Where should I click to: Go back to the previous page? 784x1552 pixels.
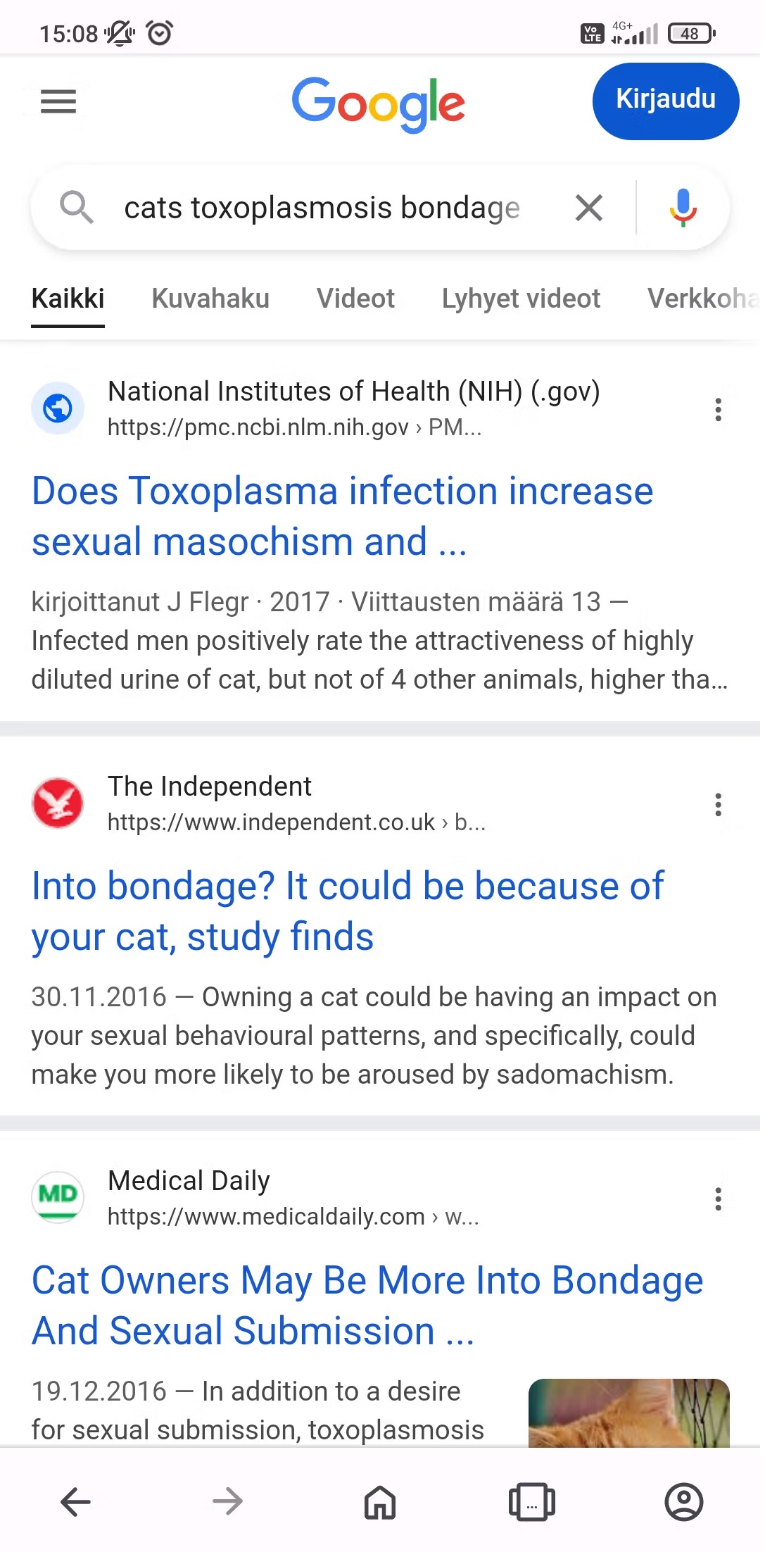pyautogui.click(x=76, y=1502)
